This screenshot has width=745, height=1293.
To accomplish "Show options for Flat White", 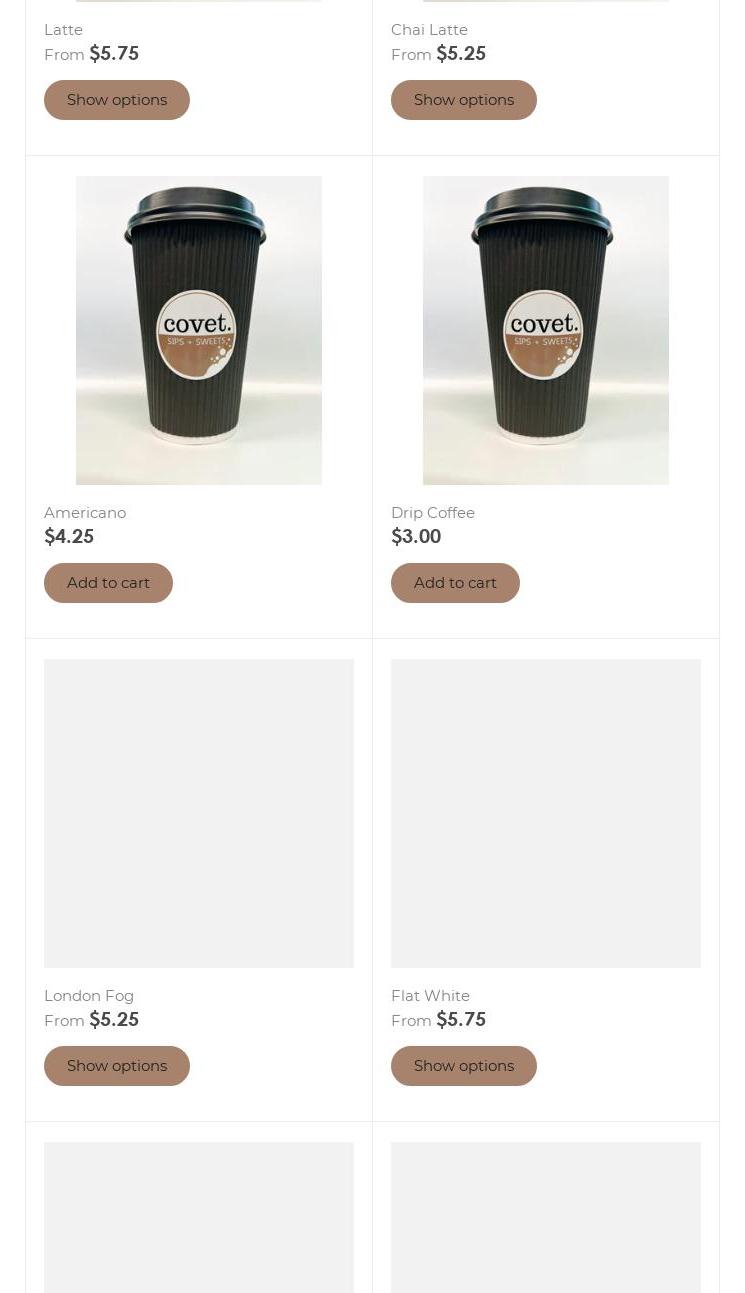I will pyautogui.click(x=463, y=1066).
